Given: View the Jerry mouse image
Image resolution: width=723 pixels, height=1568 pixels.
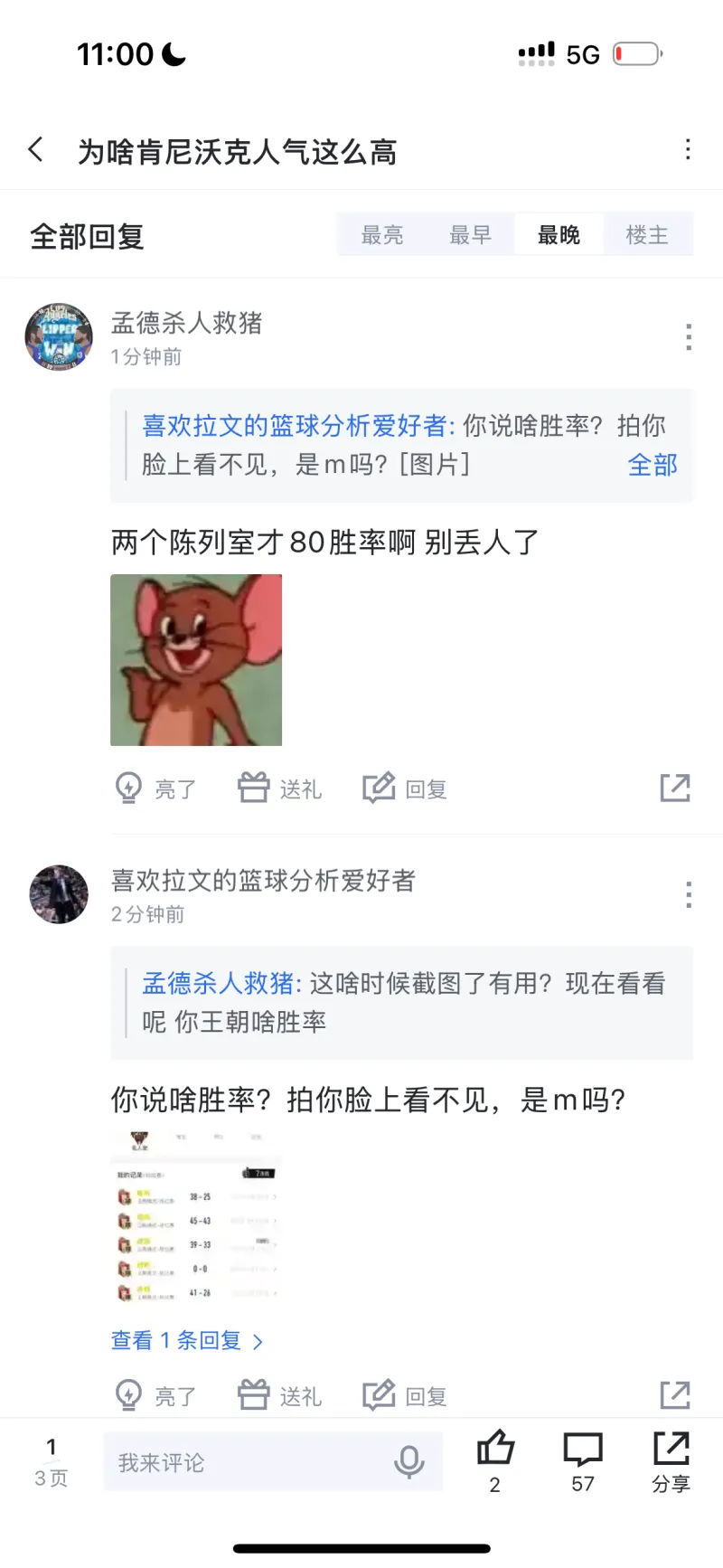Looking at the screenshot, I should pyautogui.click(x=196, y=660).
